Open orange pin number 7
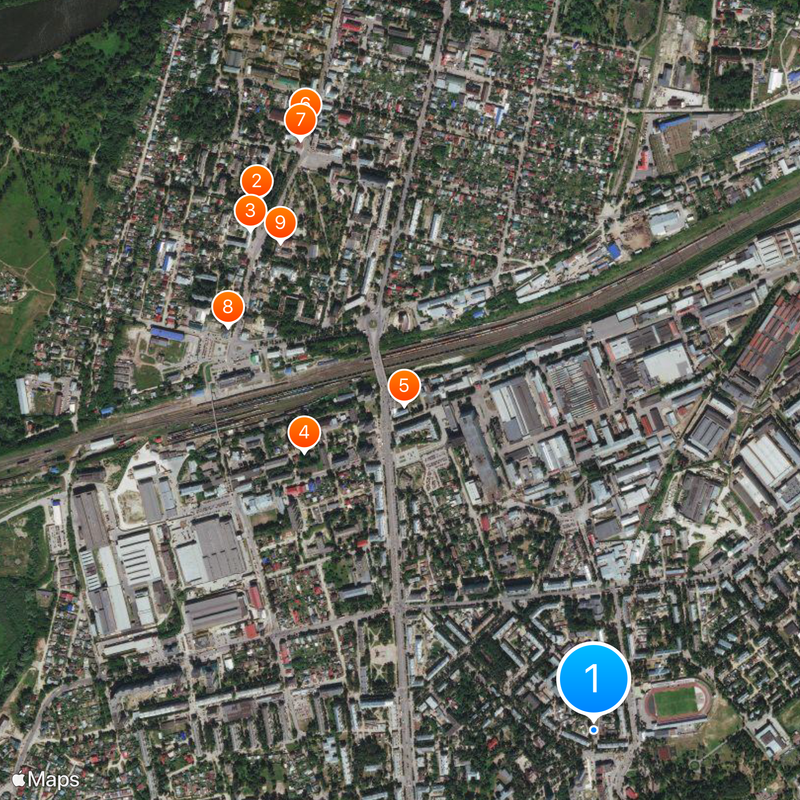Image resolution: width=800 pixels, height=800 pixels. tap(300, 122)
